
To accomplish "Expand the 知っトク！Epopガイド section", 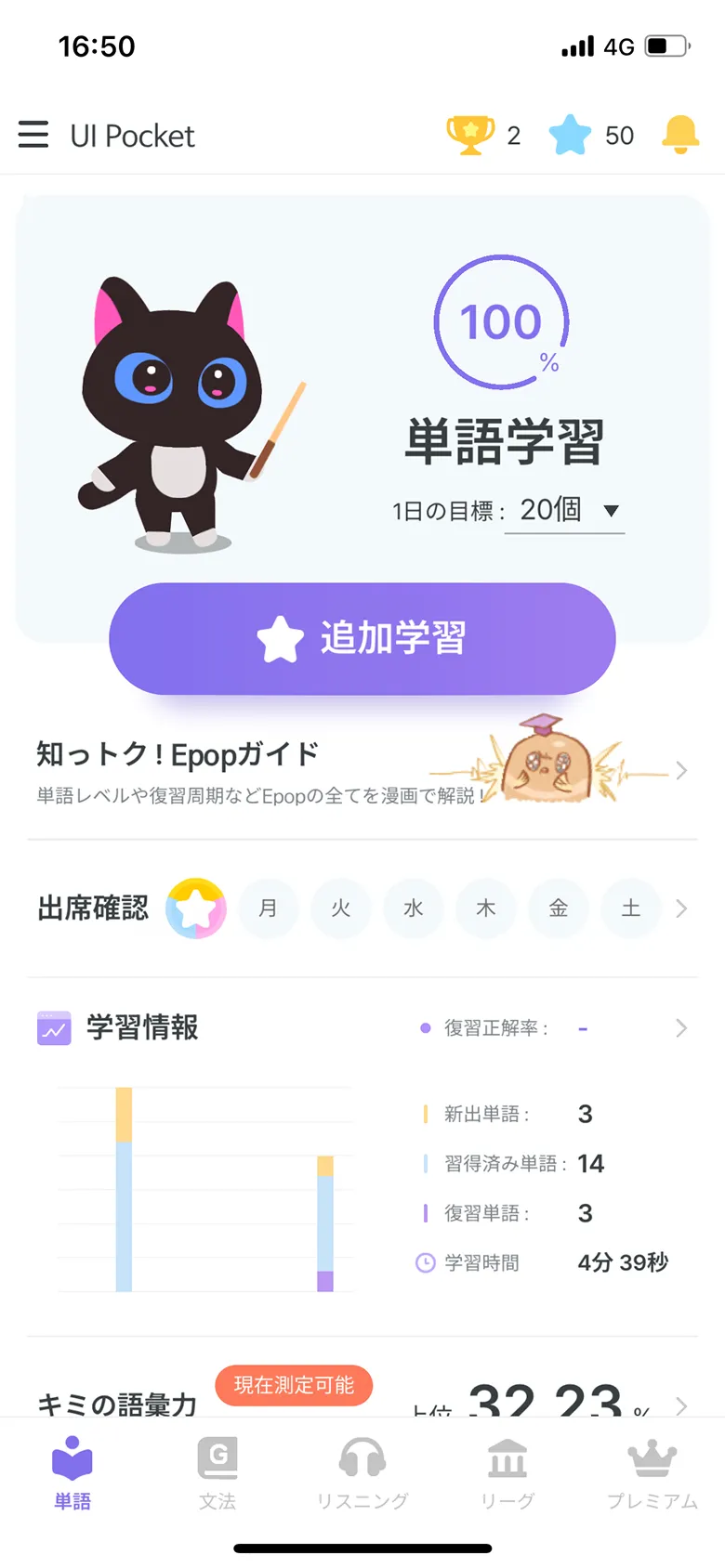I will pyautogui.click(x=681, y=771).
